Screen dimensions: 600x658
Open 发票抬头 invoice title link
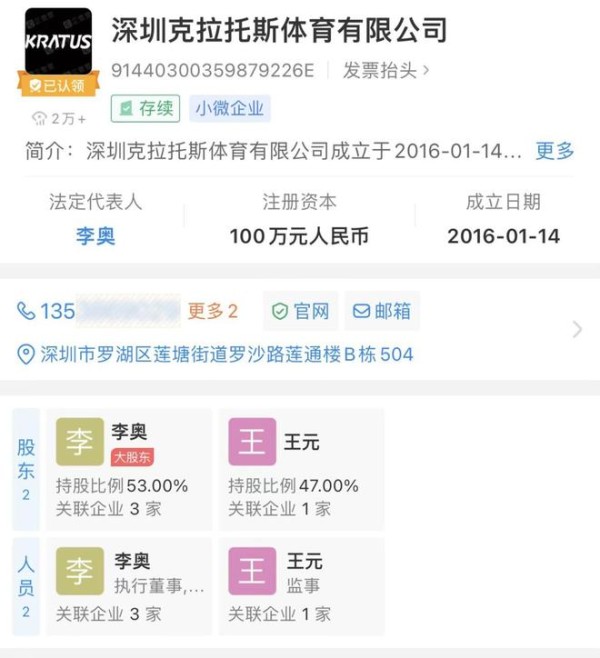pyautogui.click(x=386, y=70)
